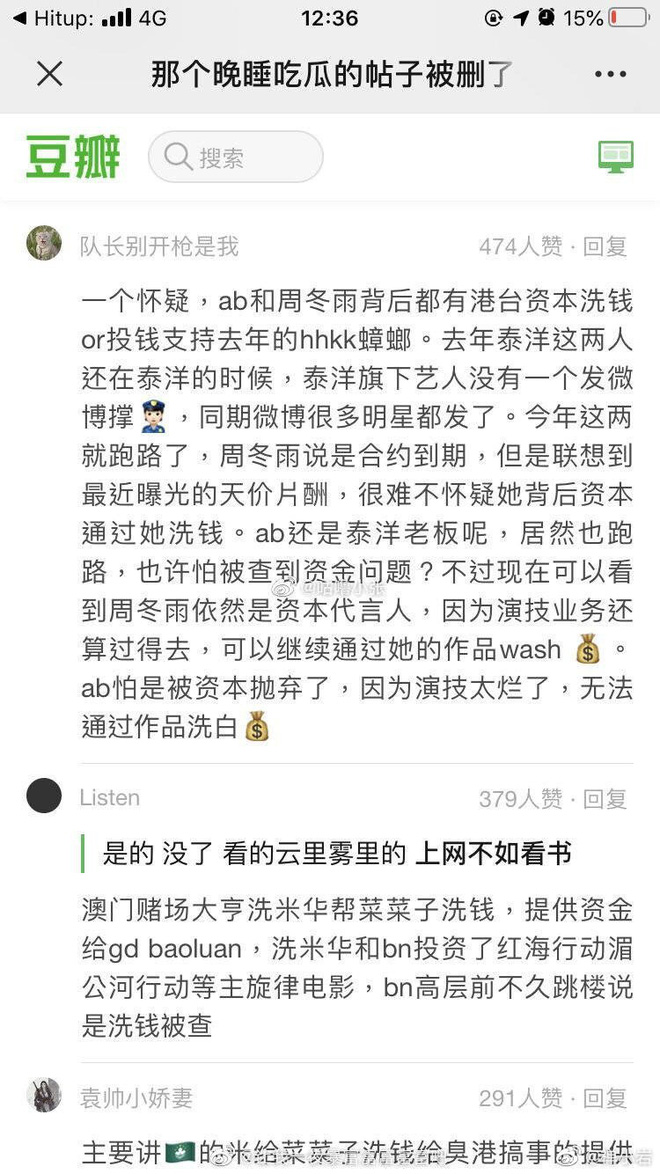660x1174 pixels.
Task: Reply to 袁帅小娇妻's comment
Action: tap(605, 1098)
